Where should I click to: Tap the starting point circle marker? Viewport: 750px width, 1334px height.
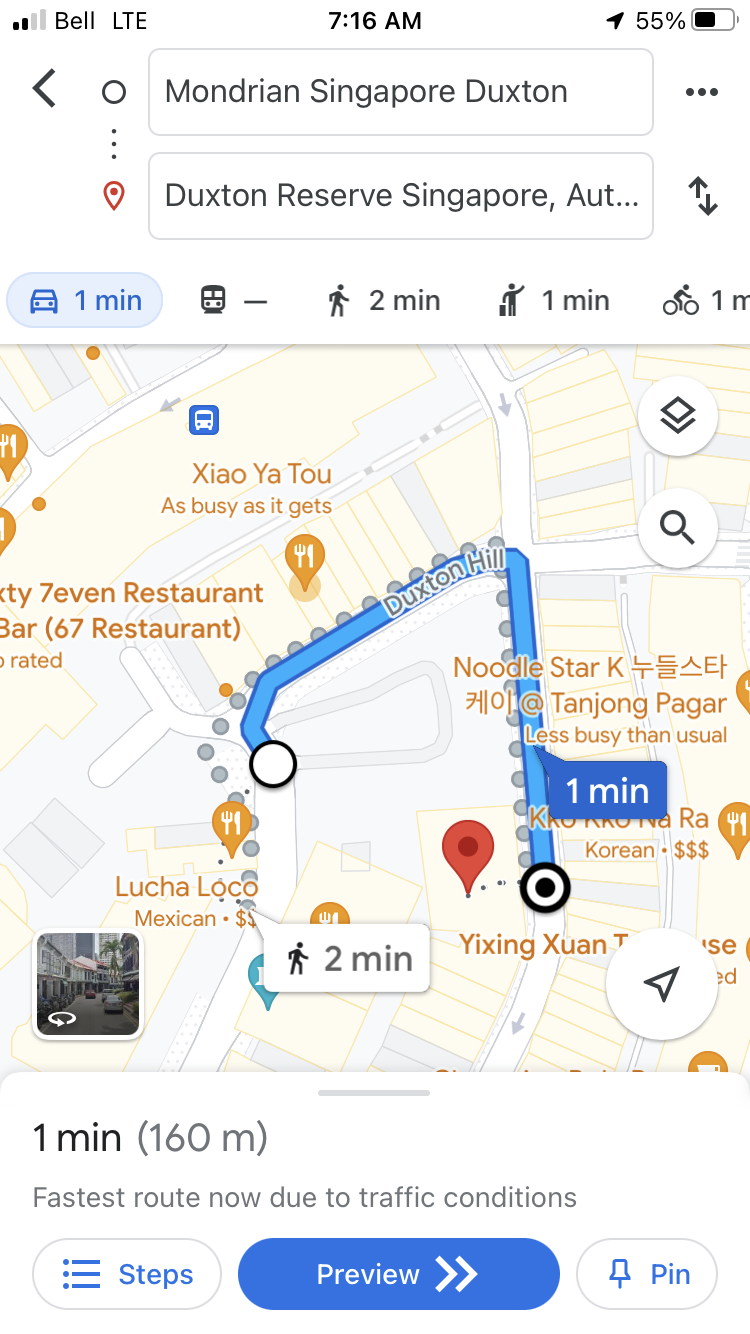pos(273,764)
